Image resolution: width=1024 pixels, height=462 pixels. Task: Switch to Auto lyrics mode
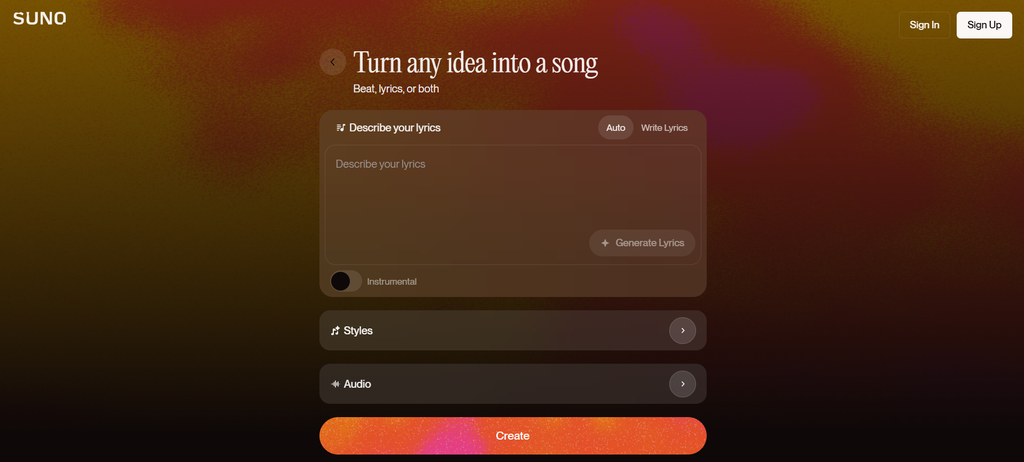[x=615, y=128]
